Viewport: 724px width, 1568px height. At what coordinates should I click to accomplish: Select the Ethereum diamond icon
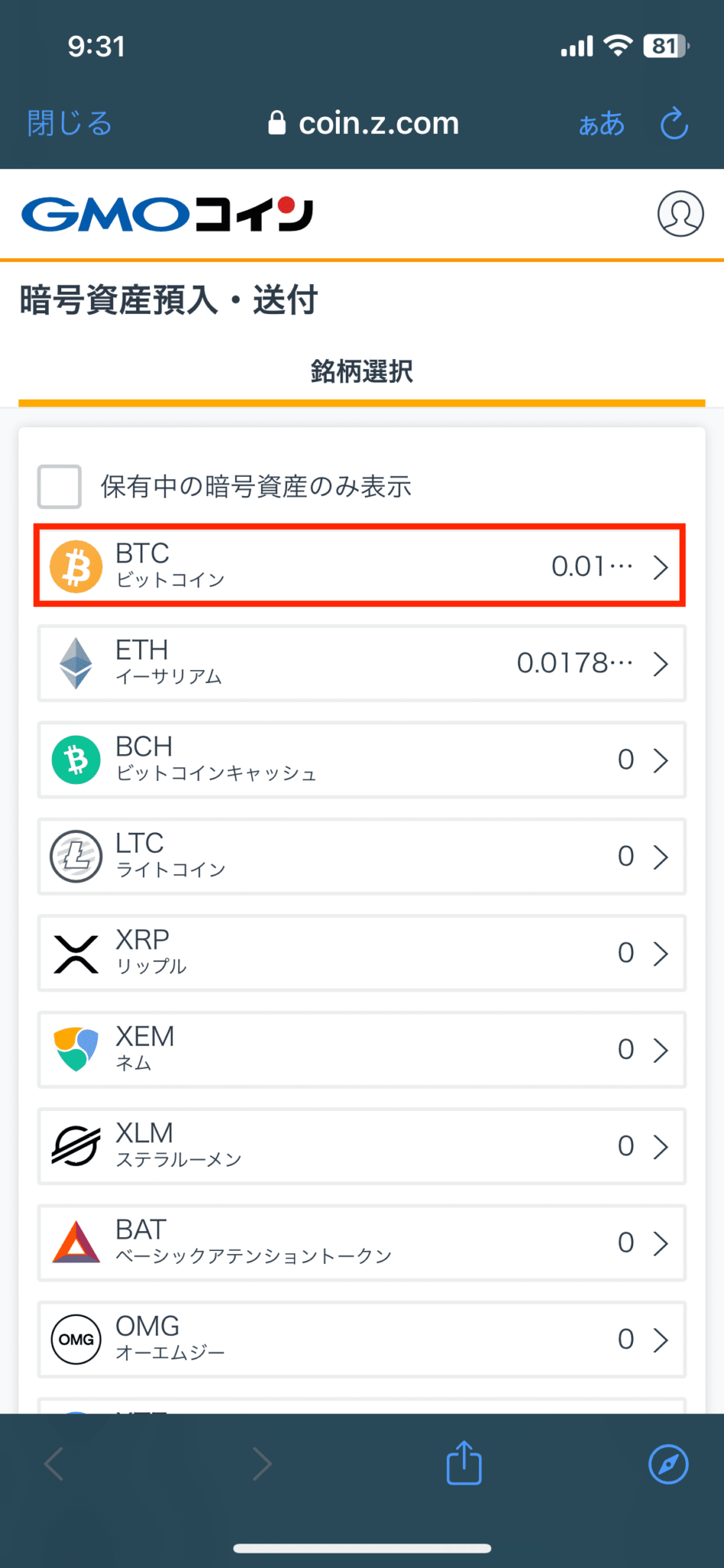click(76, 664)
